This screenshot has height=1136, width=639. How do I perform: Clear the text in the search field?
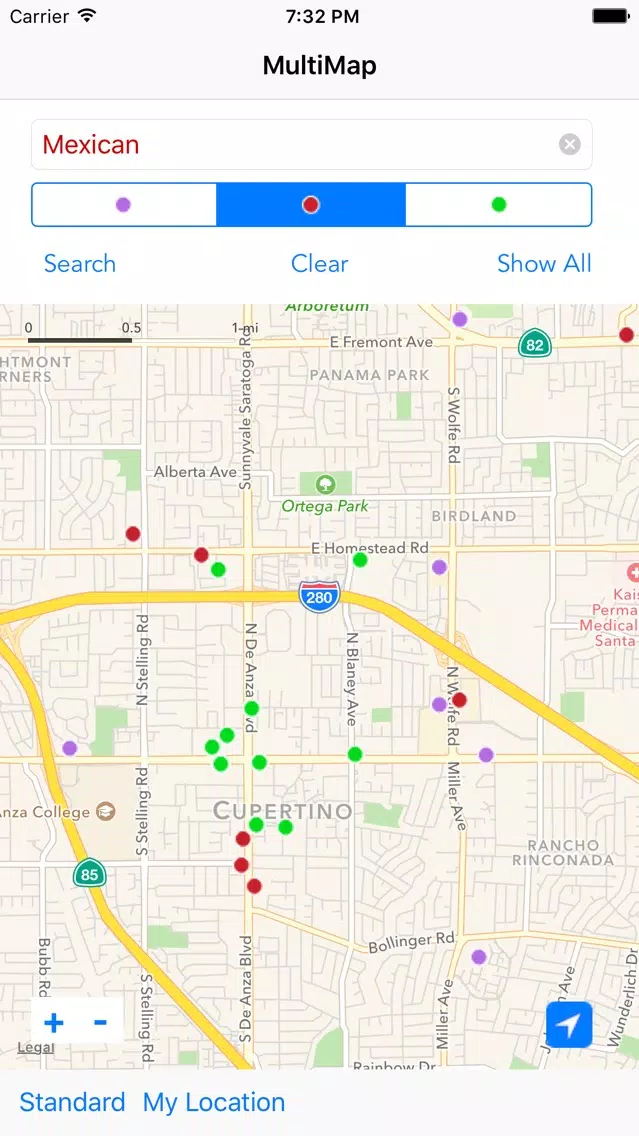tap(569, 145)
